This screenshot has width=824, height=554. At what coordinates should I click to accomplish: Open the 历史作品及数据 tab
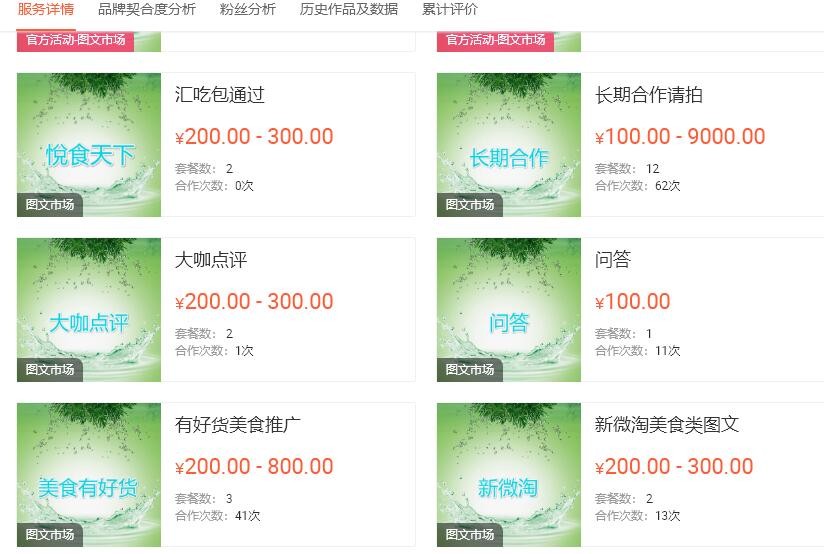[x=348, y=10]
